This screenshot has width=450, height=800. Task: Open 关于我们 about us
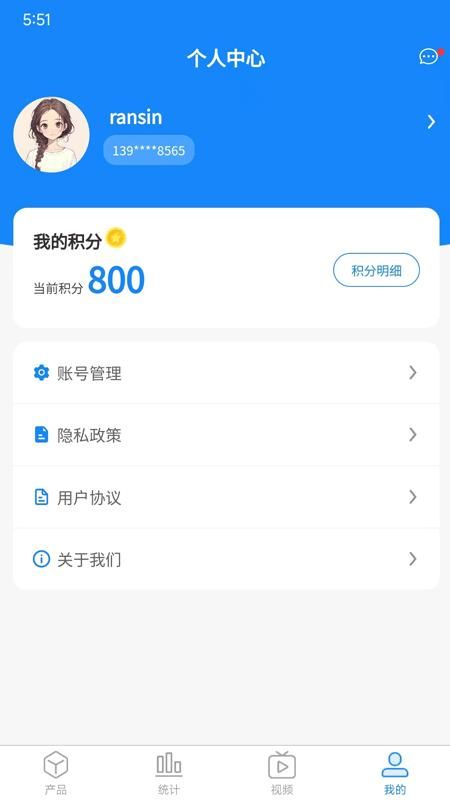226,560
